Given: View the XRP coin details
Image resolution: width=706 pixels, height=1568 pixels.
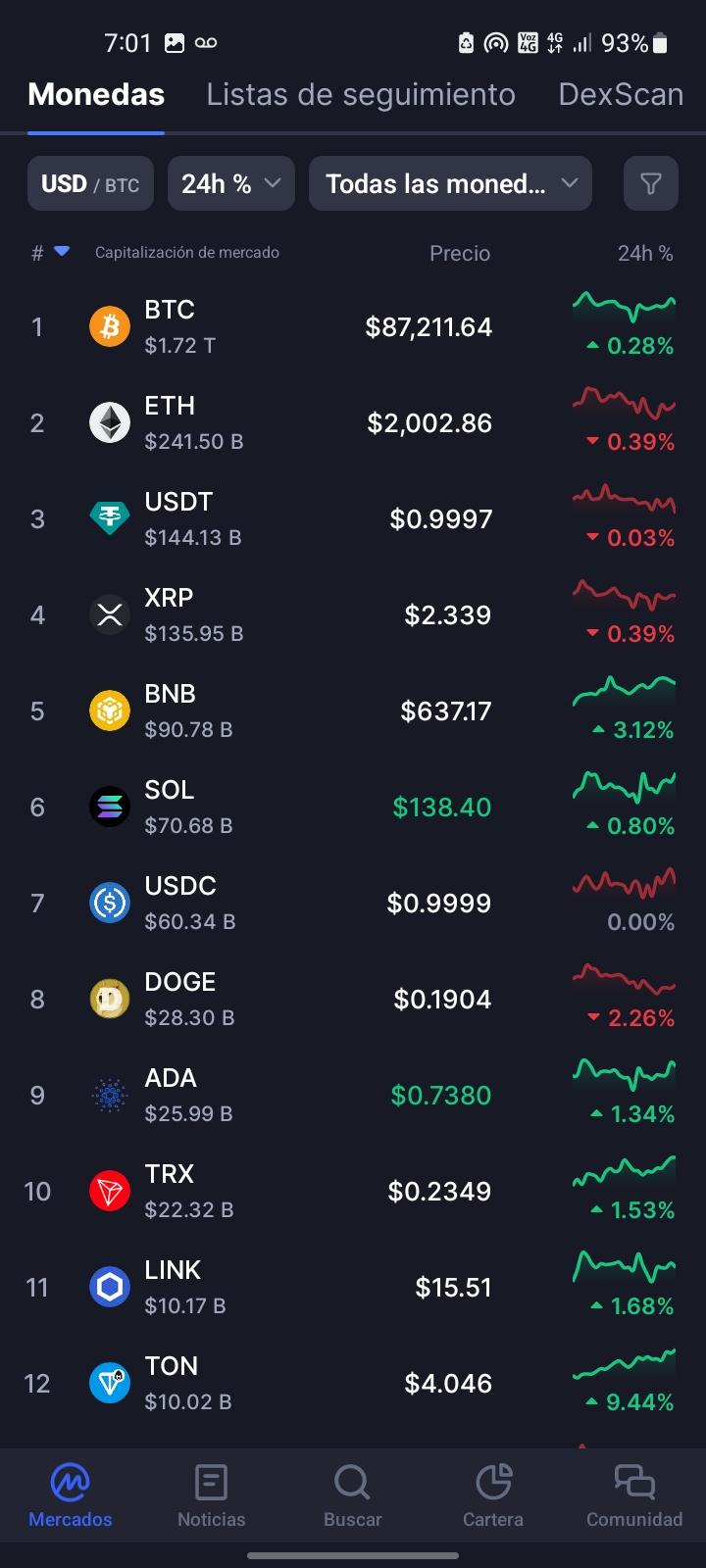Looking at the screenshot, I should 353,614.
